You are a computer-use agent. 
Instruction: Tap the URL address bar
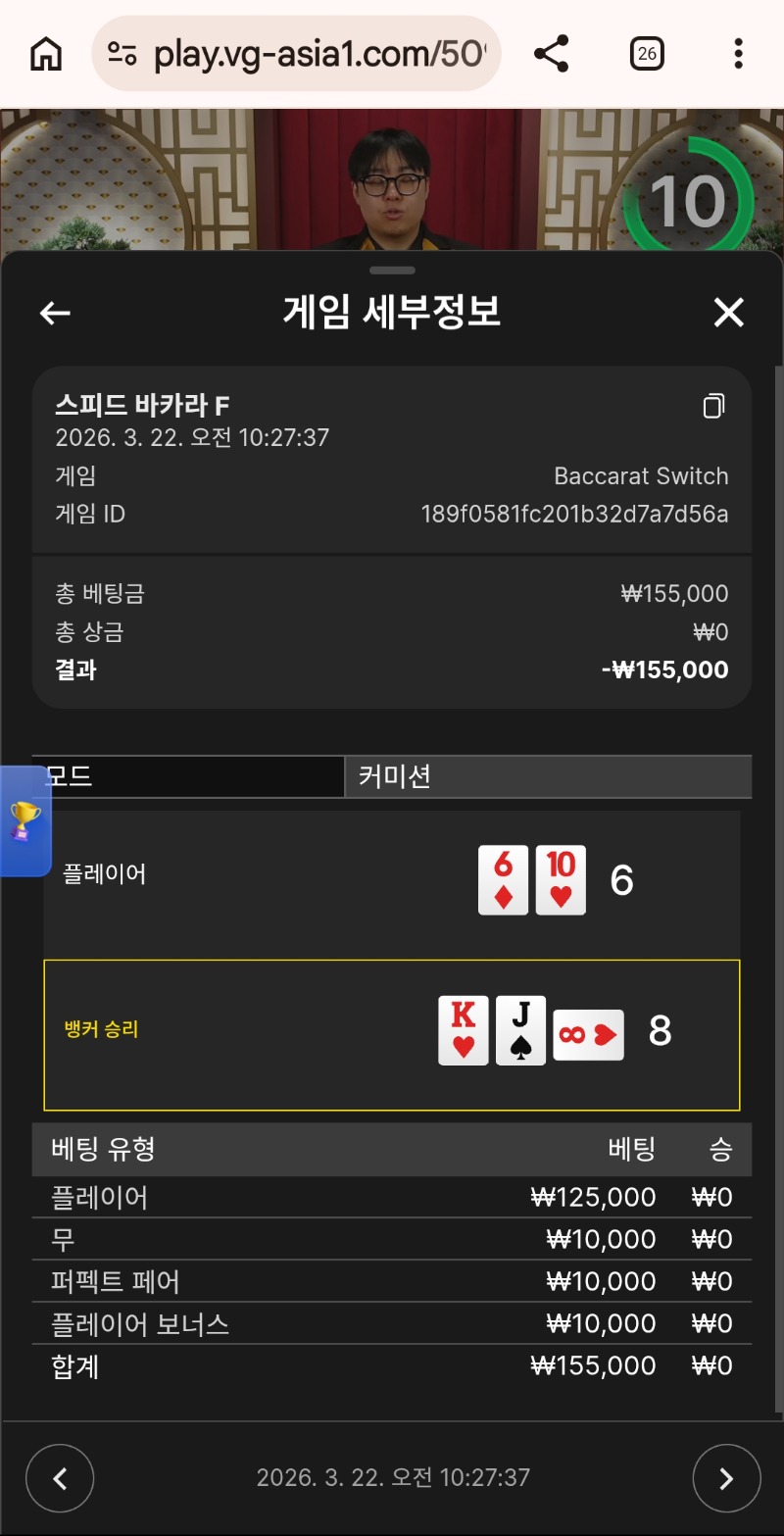pyautogui.click(x=296, y=54)
